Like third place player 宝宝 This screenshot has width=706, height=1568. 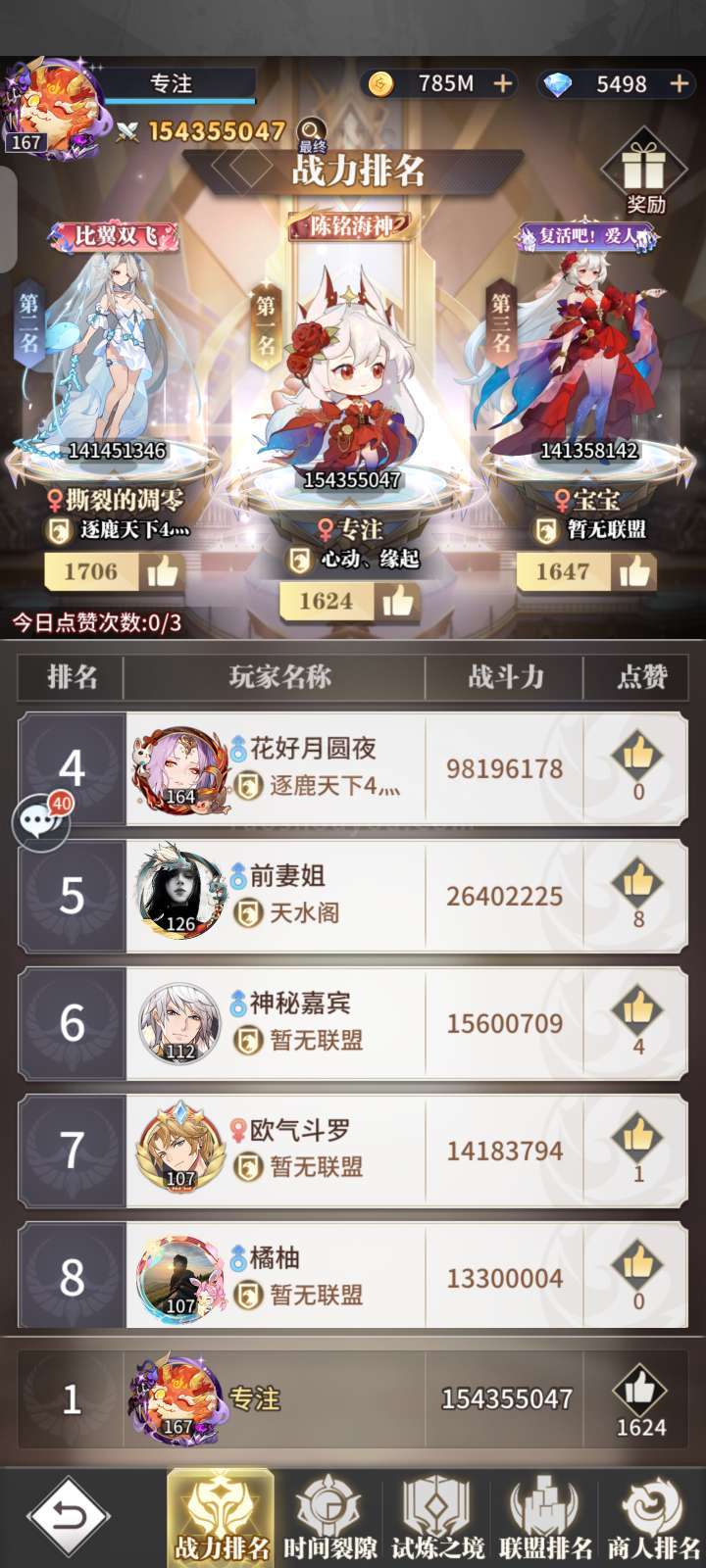coord(634,571)
